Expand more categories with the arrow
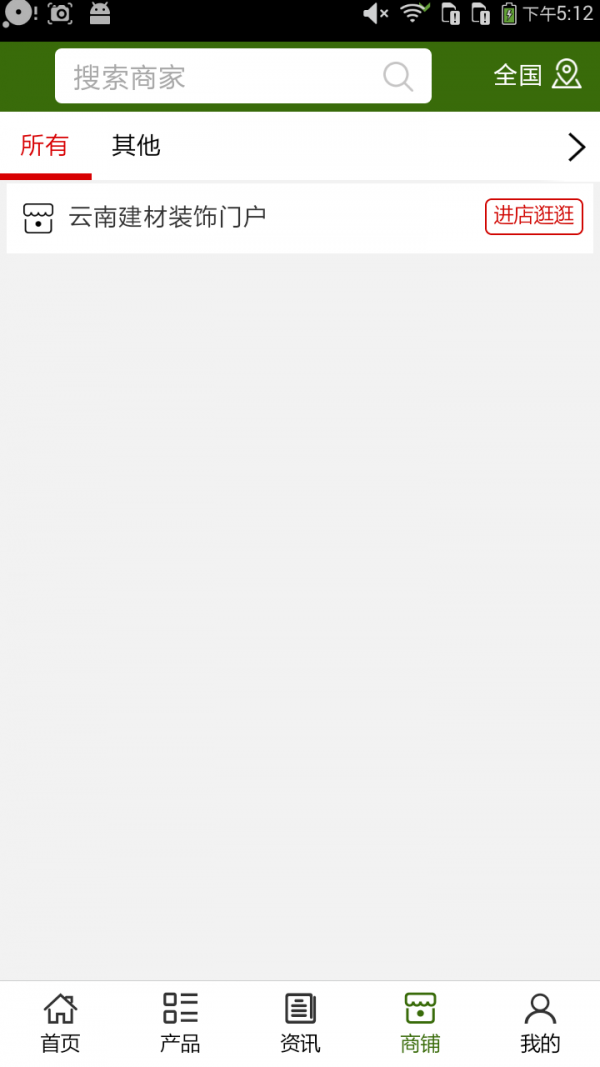This screenshot has height=1067, width=600. click(576, 147)
